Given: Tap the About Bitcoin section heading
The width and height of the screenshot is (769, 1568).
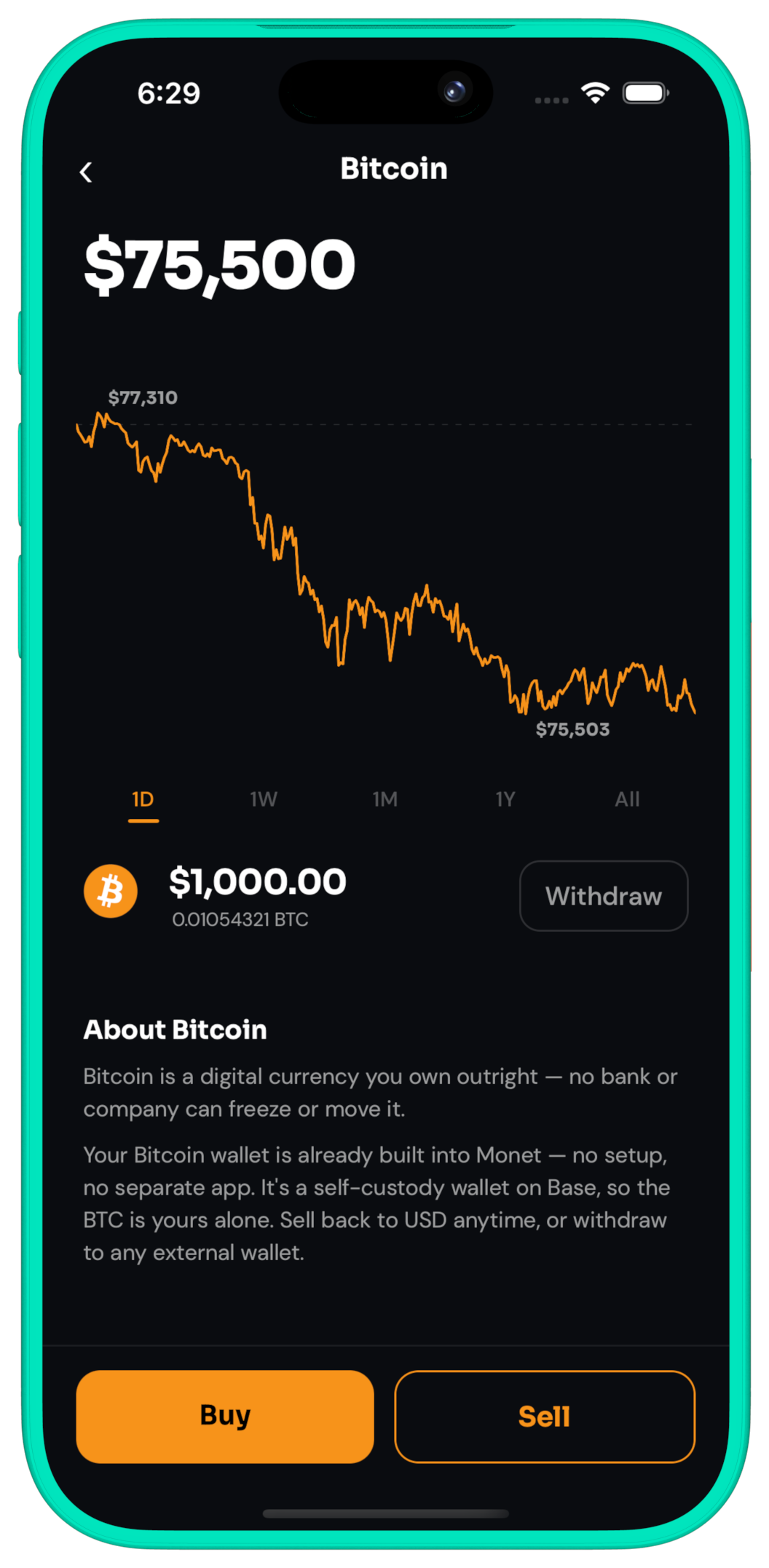Looking at the screenshot, I should tap(176, 1030).
